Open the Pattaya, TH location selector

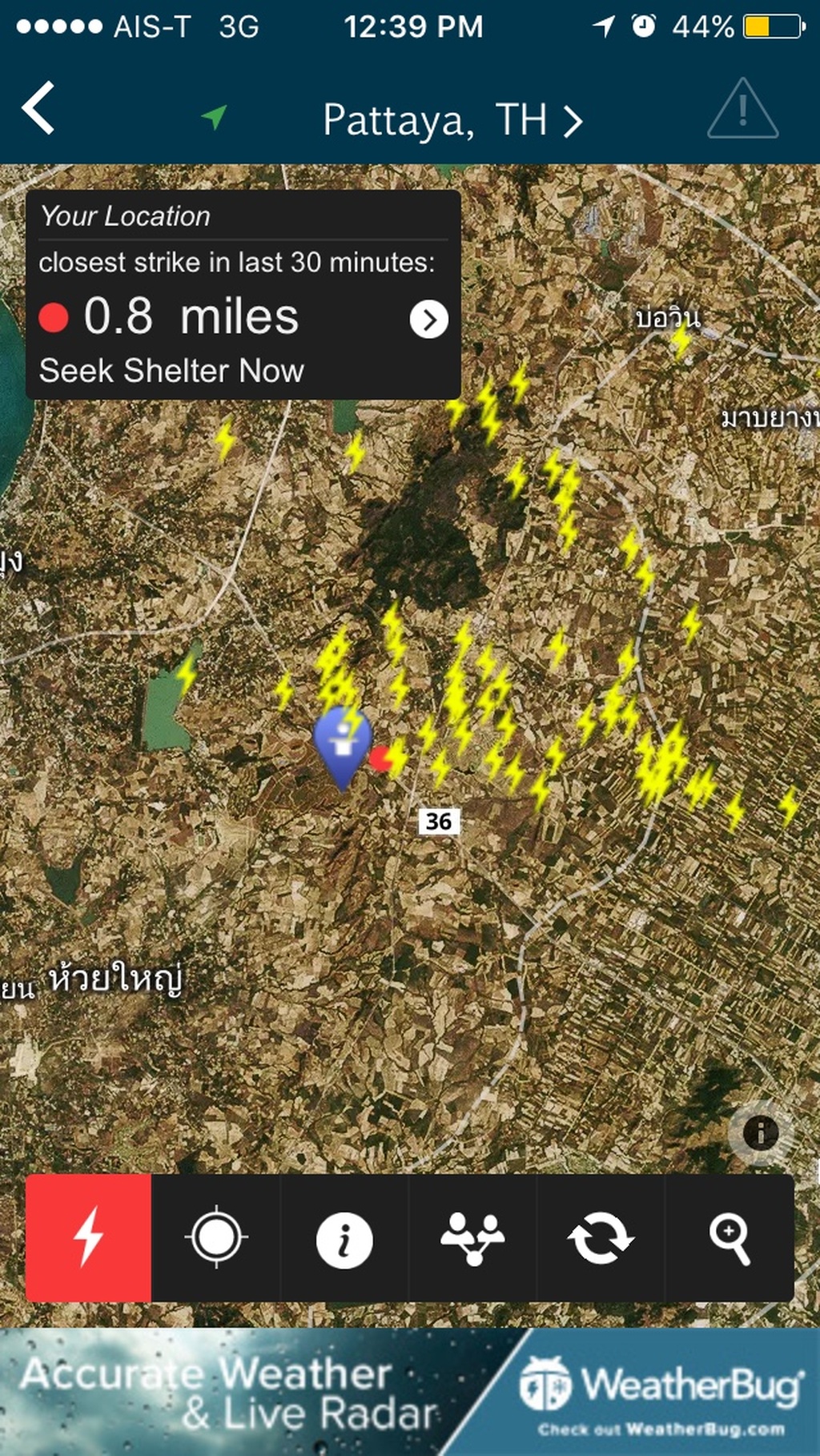[x=452, y=120]
